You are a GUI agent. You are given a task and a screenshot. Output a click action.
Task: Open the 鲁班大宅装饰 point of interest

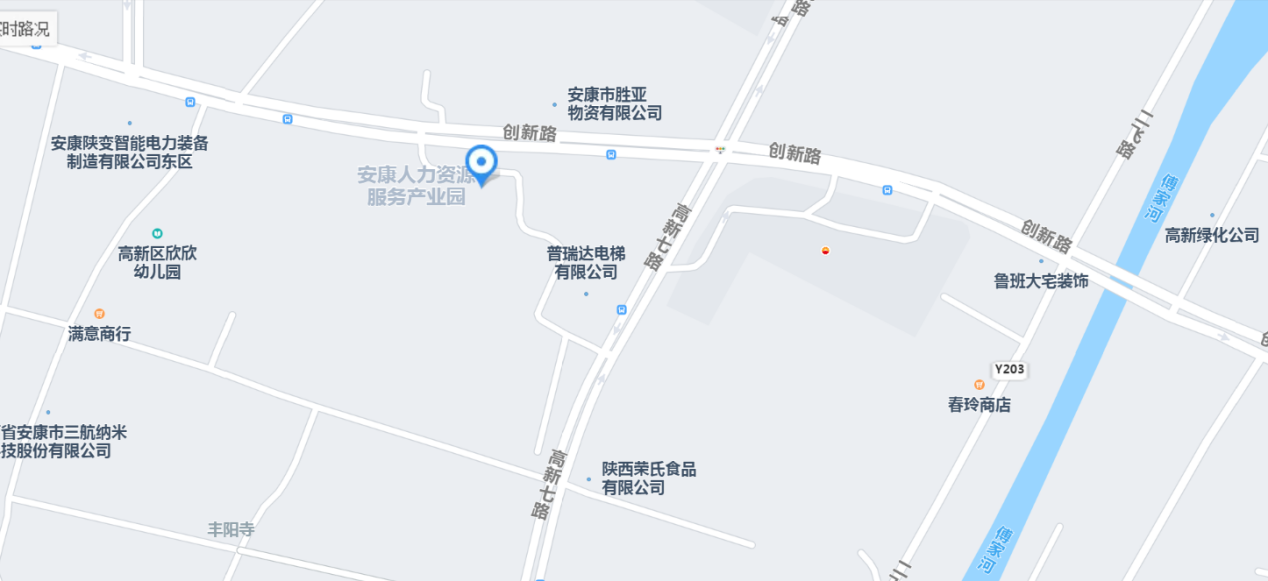click(x=1041, y=281)
